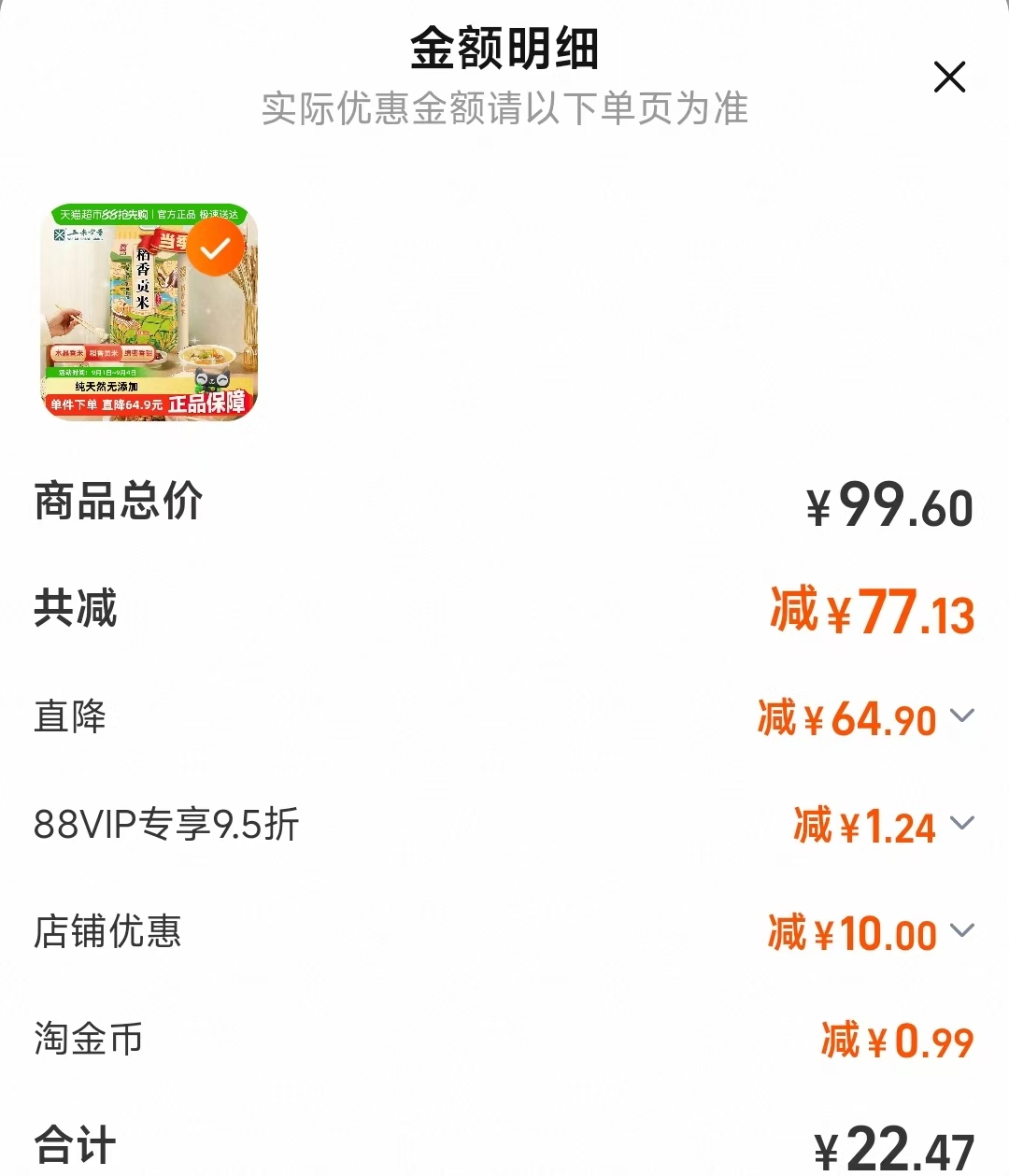Click the 当季 ribbon badge on the product image
Image resolution: width=1009 pixels, height=1176 pixels.
click(x=168, y=242)
